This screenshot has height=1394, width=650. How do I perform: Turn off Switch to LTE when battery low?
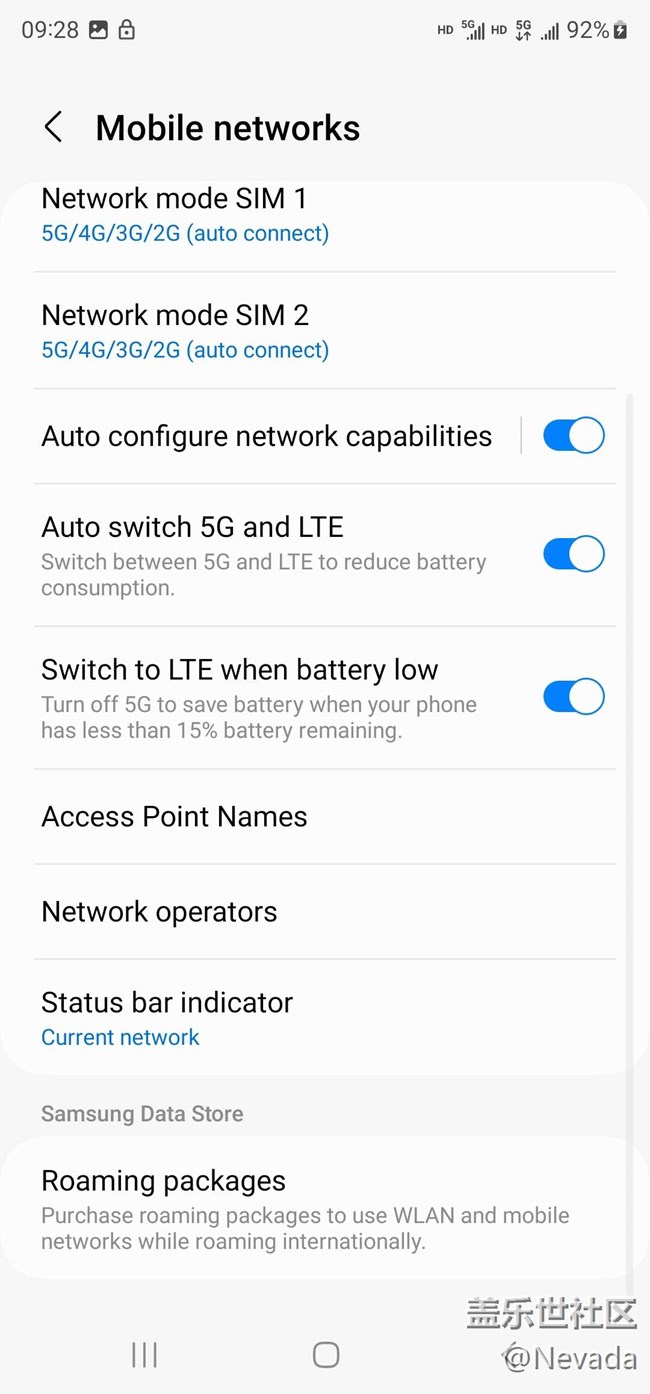click(x=573, y=697)
